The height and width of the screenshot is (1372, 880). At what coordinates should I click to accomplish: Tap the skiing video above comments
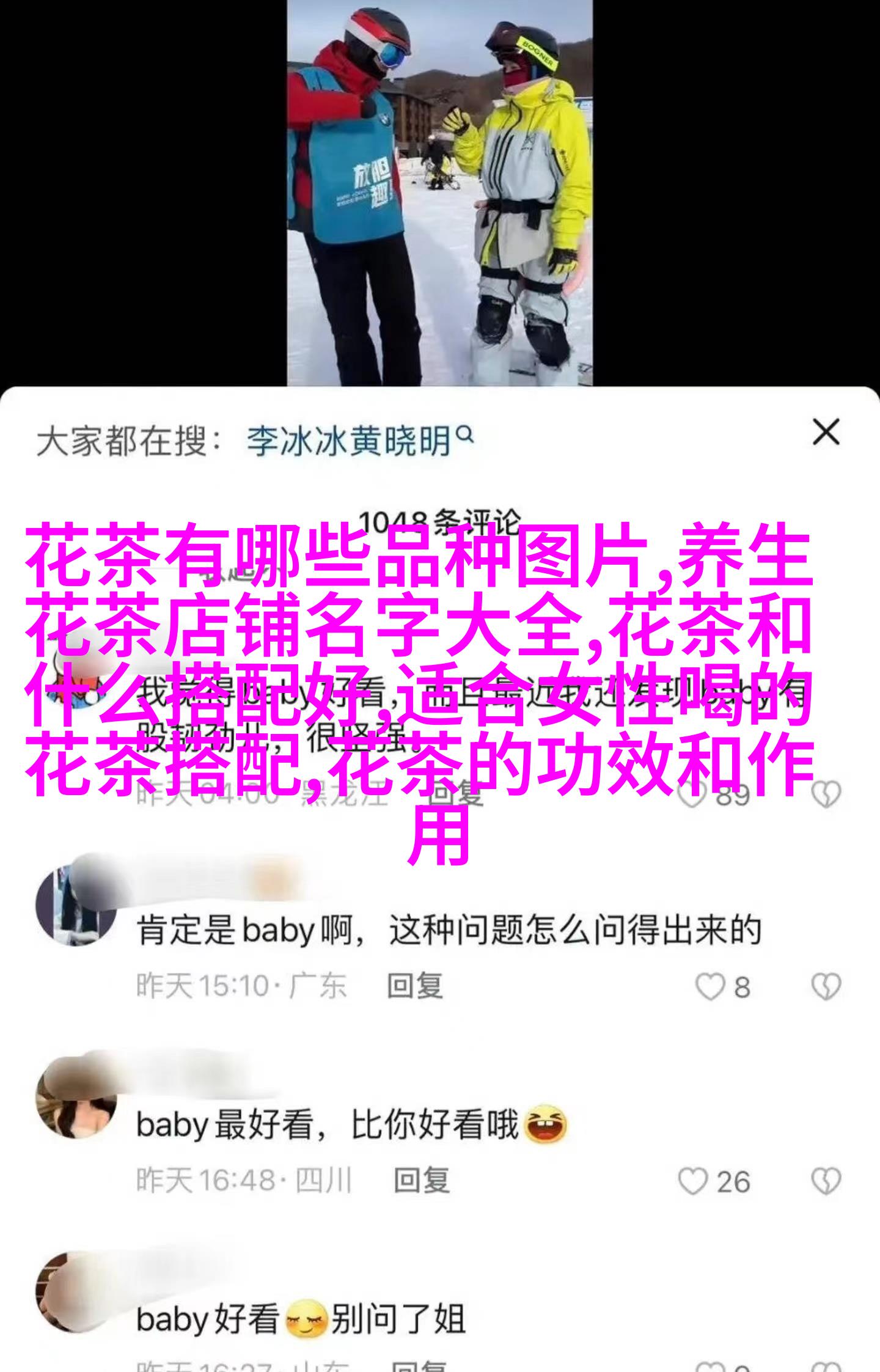coord(439,193)
